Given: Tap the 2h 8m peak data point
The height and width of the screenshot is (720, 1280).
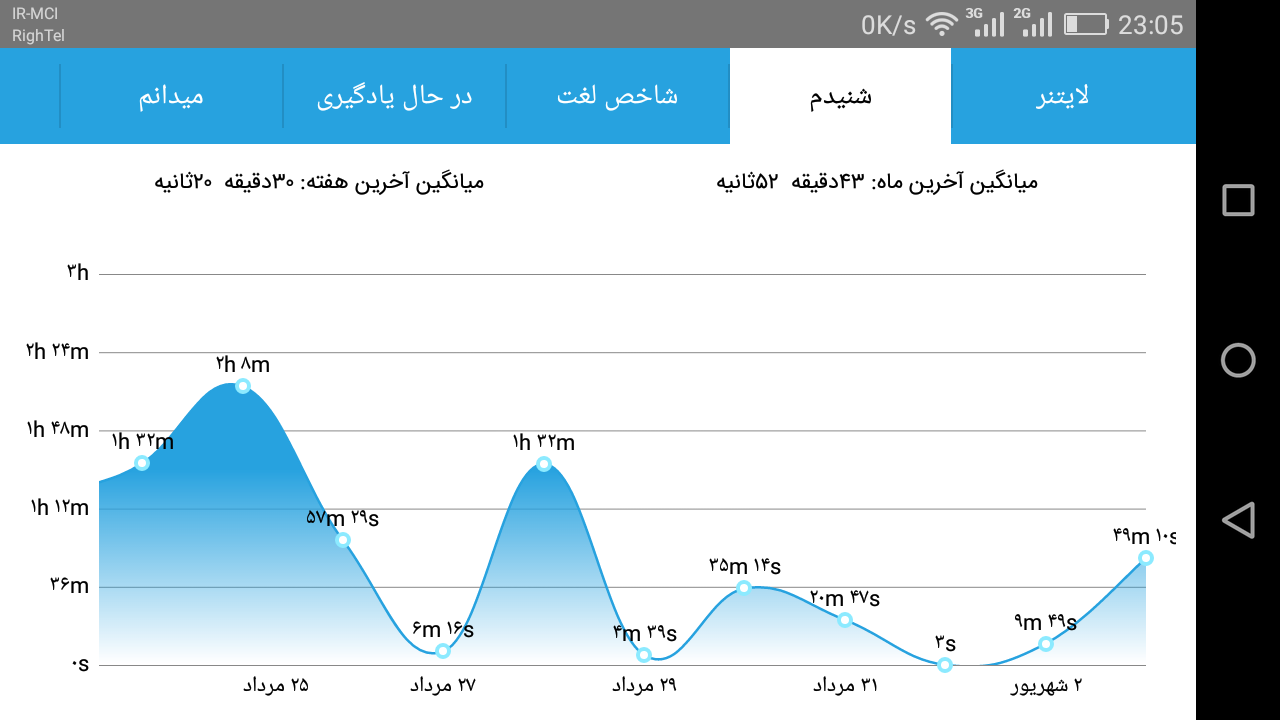Looking at the screenshot, I should click(x=243, y=386).
